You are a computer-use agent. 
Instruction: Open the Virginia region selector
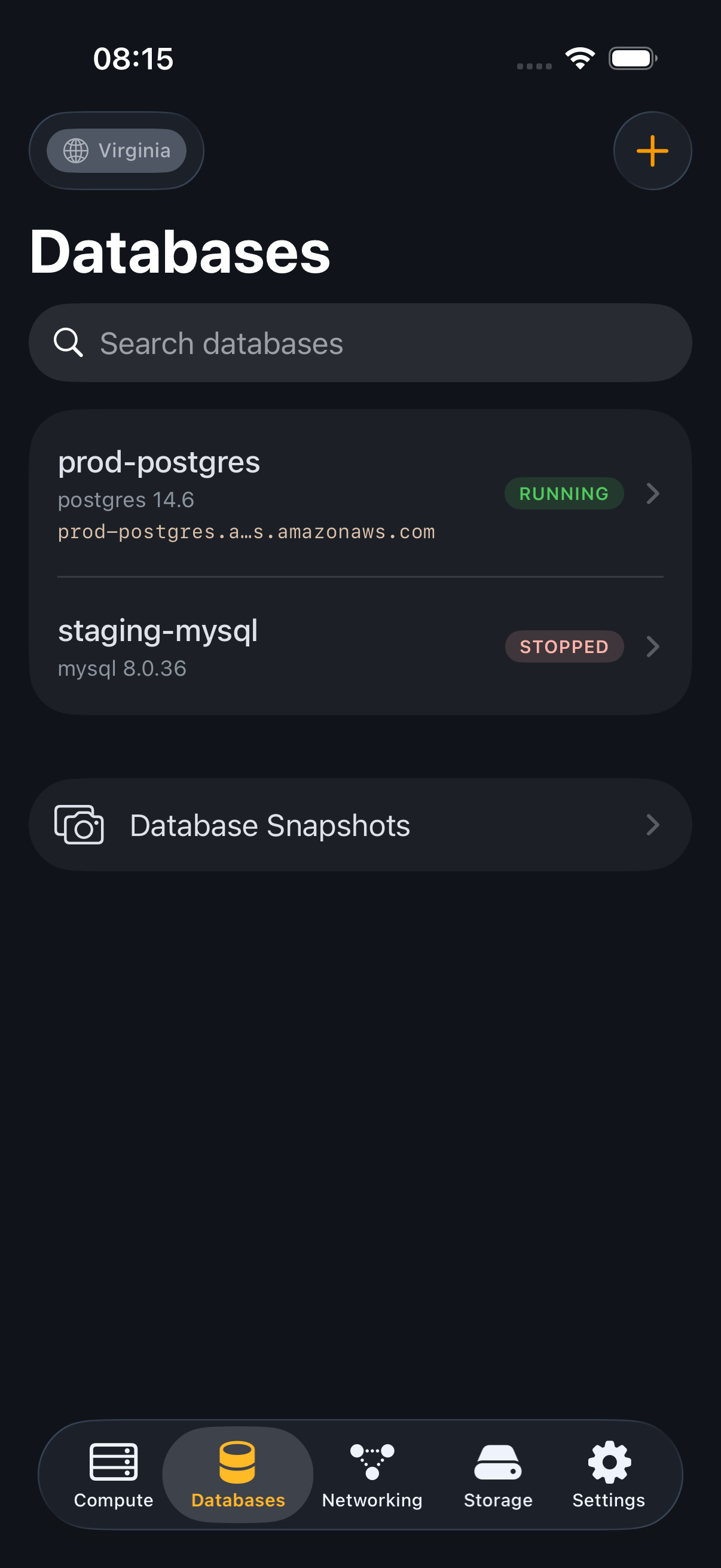pyautogui.click(x=116, y=150)
